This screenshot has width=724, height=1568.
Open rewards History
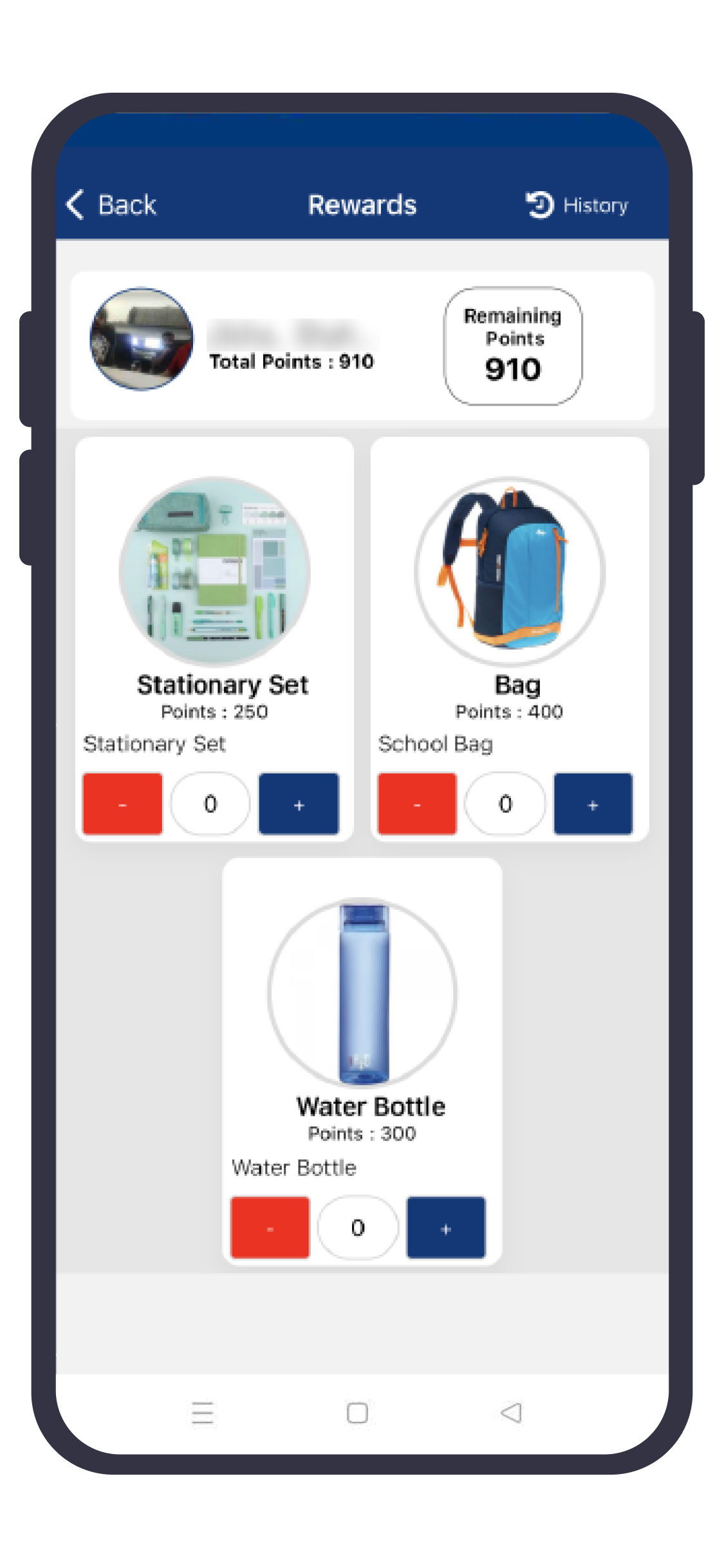pos(577,205)
